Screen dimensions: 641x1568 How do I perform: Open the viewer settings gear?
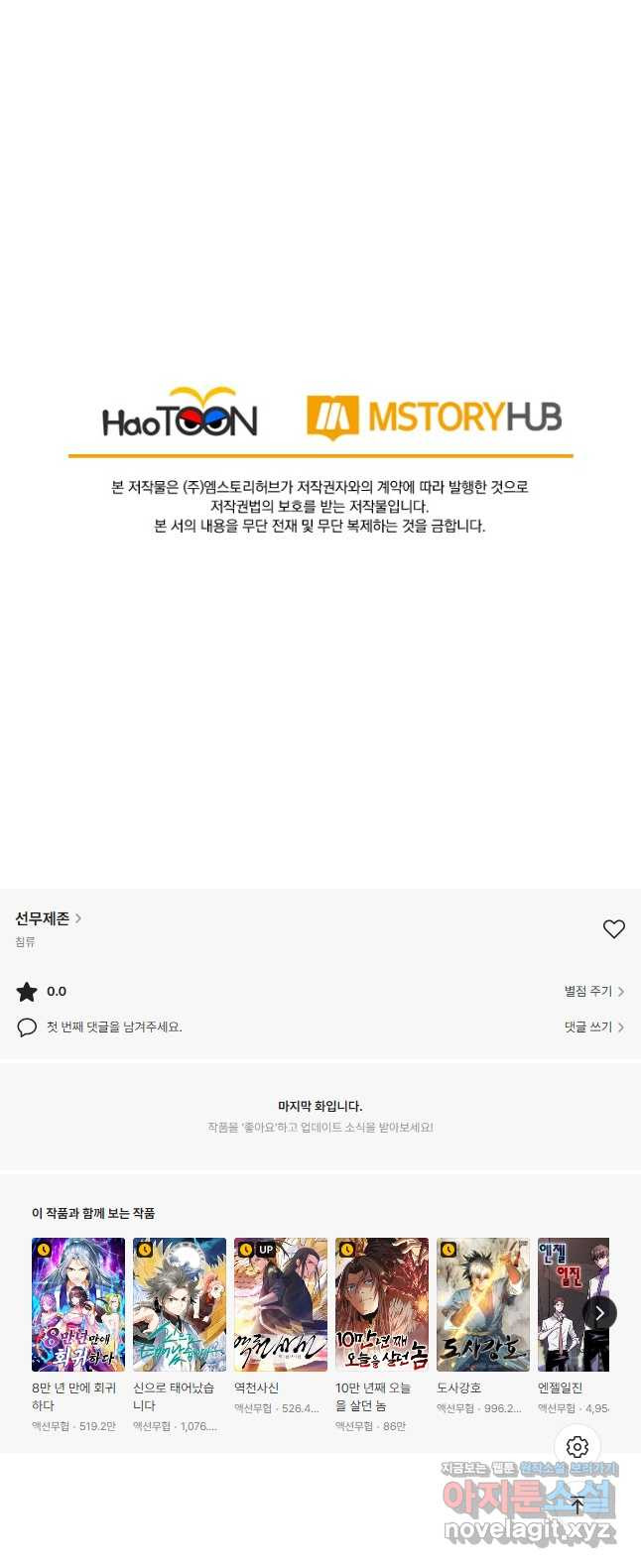click(x=577, y=1447)
